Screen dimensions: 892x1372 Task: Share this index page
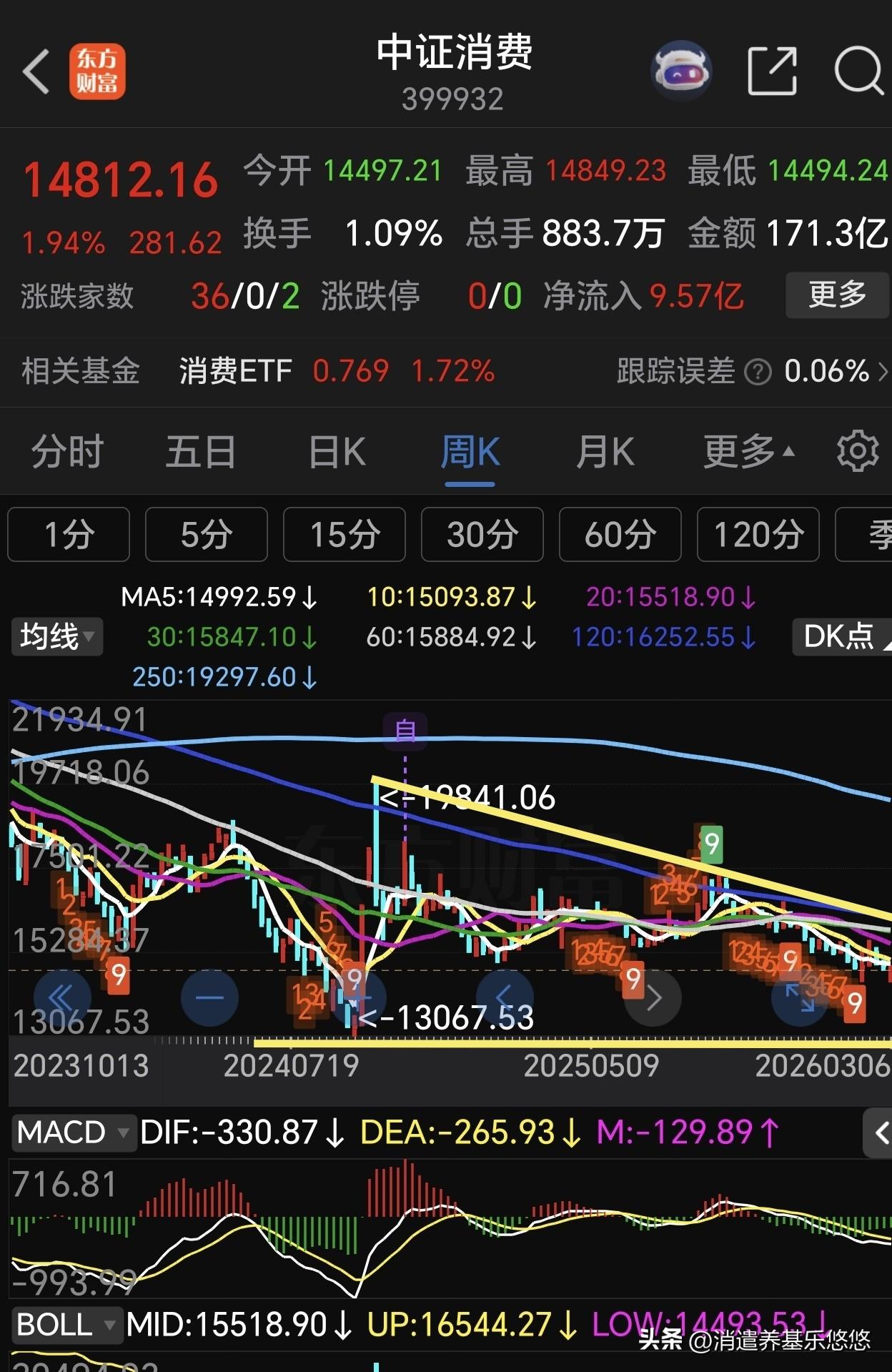[x=772, y=71]
